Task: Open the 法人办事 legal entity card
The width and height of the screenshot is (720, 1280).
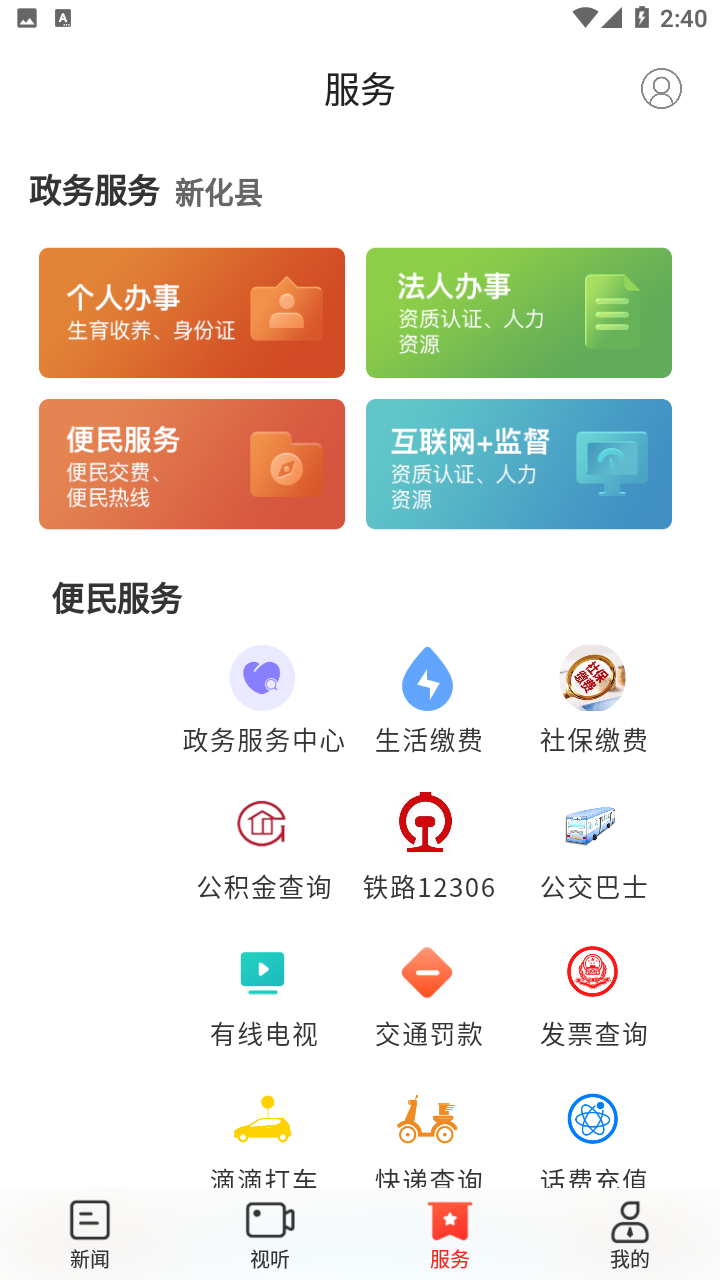Action: click(518, 312)
